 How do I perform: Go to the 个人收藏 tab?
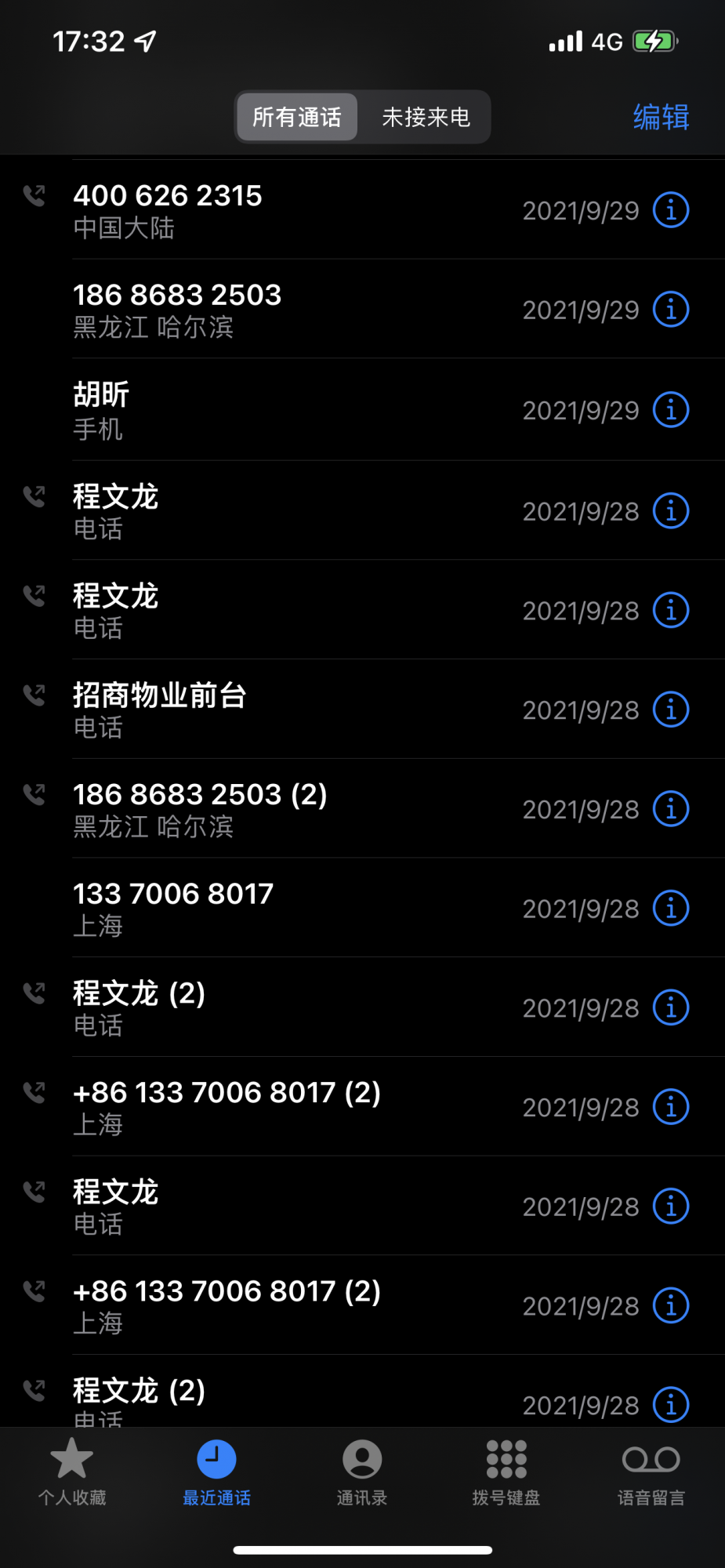coord(72,1472)
